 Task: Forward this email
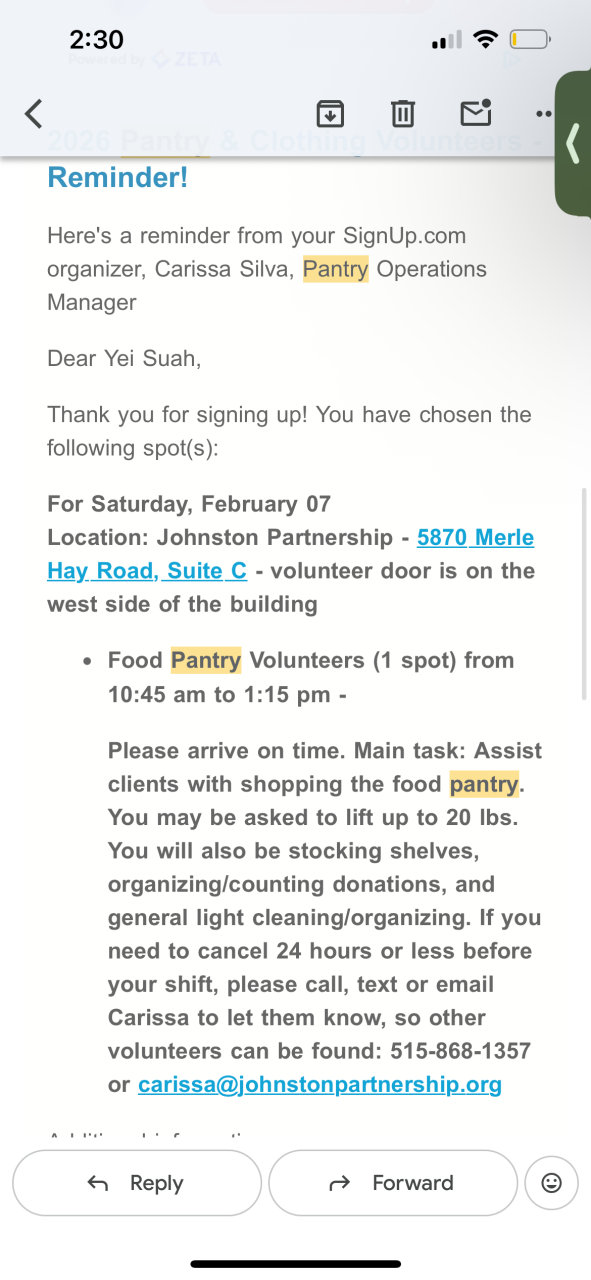[x=393, y=1183]
